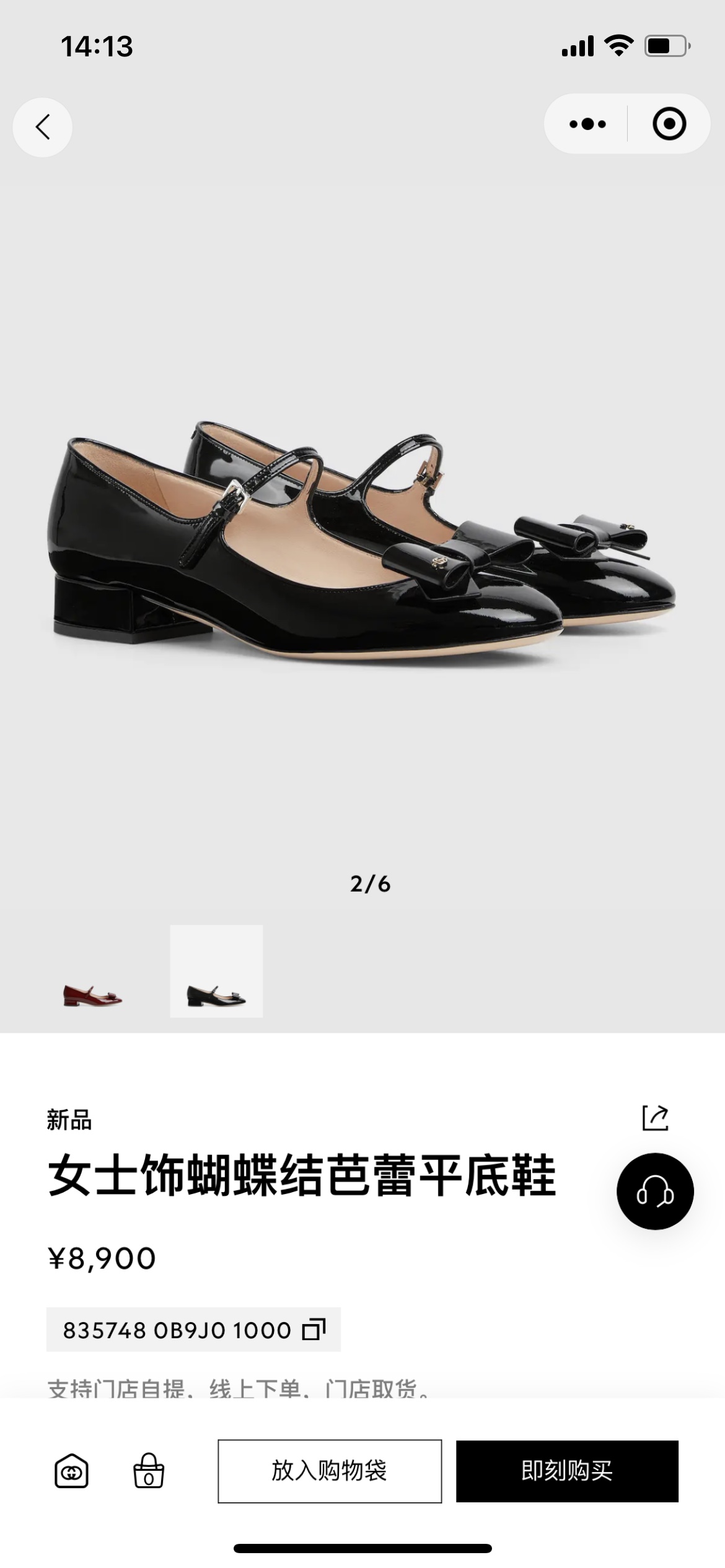Select the red shoe color thumbnail
Screen dimensions: 725x1568
click(93, 971)
